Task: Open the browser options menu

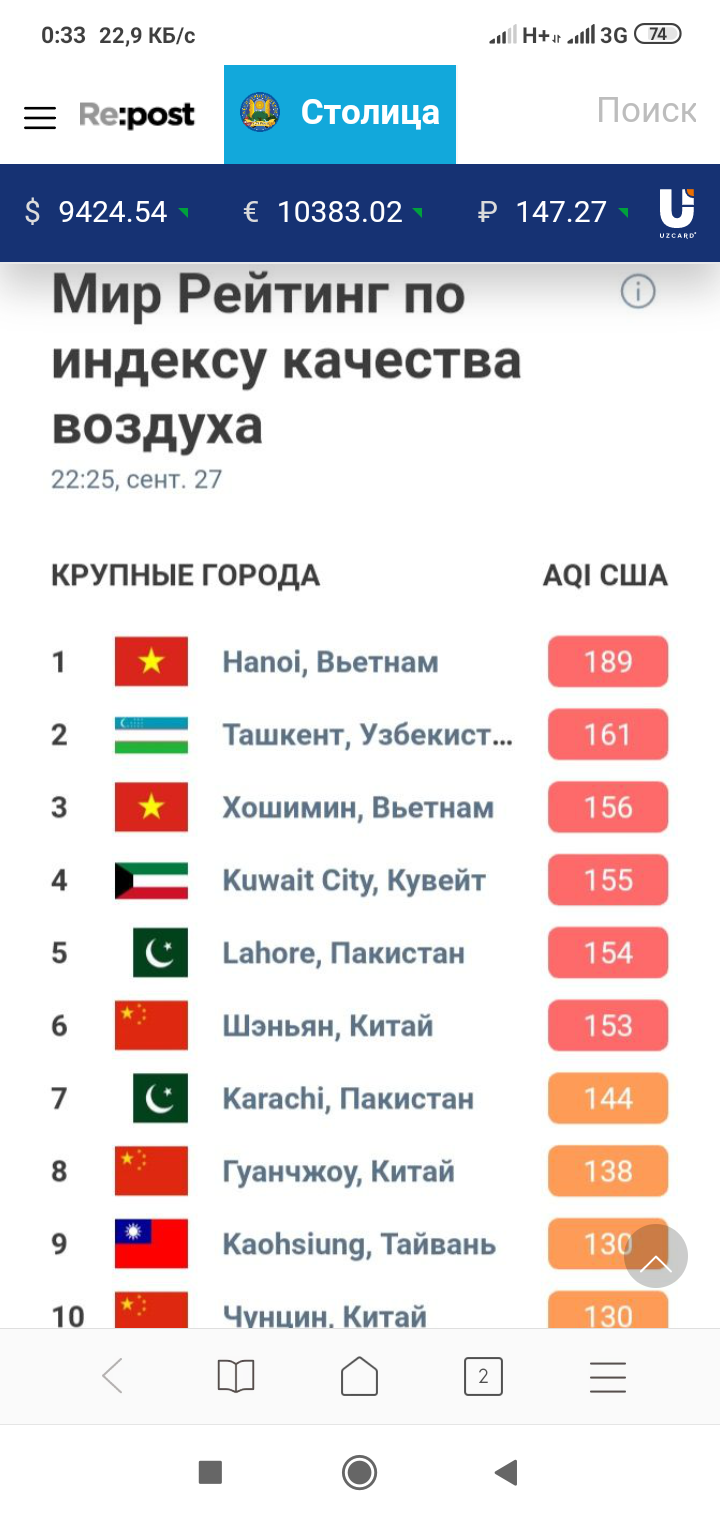Action: coord(607,1377)
